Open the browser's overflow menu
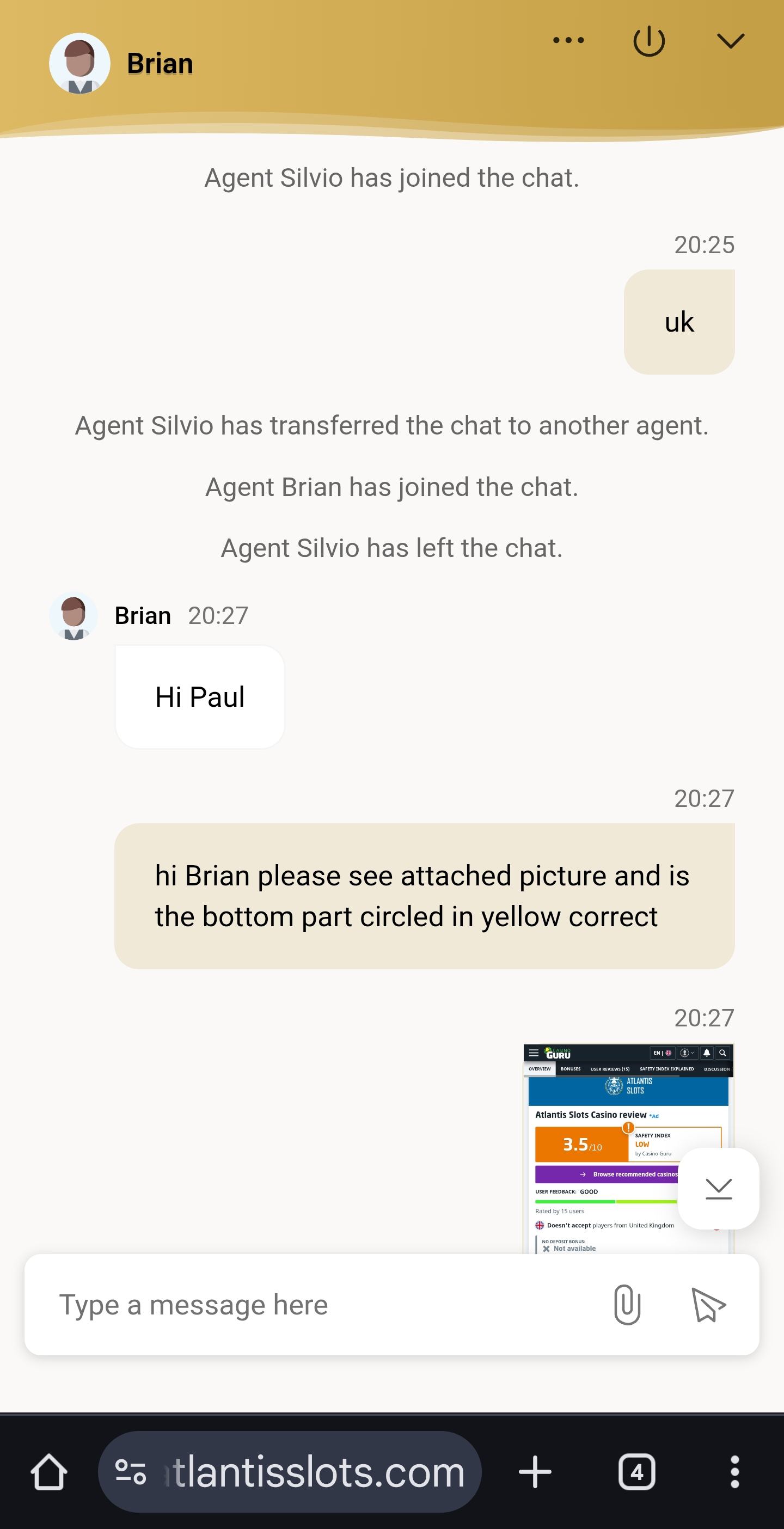 734,1471
